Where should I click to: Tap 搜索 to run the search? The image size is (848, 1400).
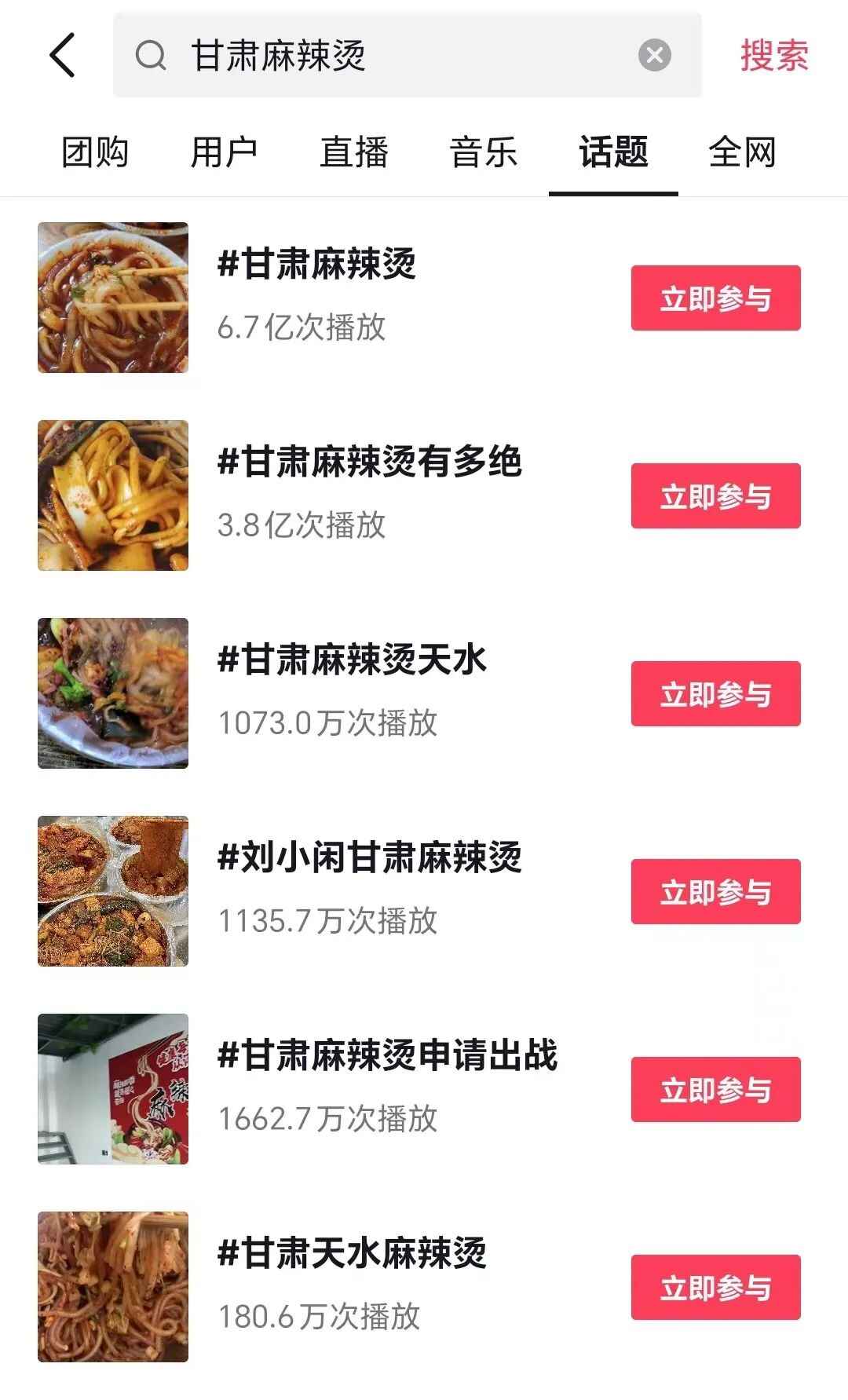(x=772, y=55)
